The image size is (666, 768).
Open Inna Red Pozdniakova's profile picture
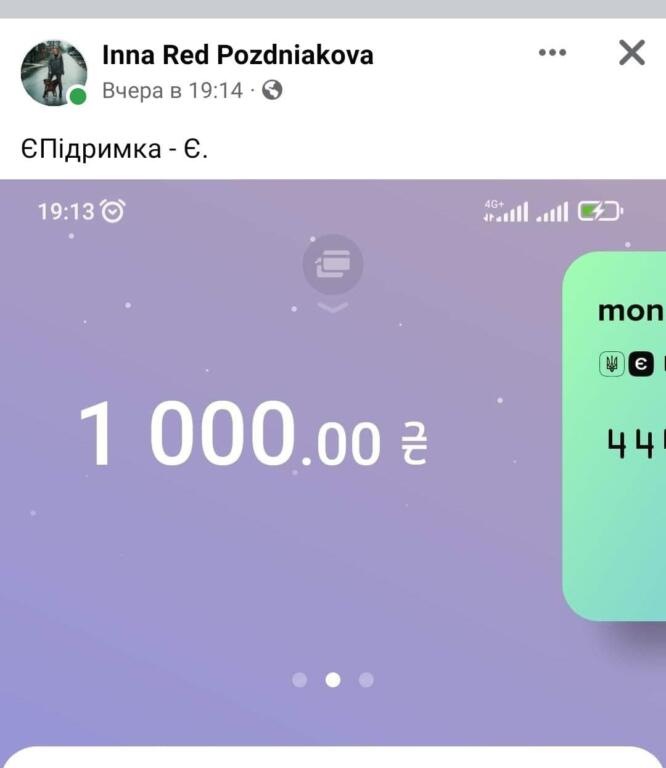coord(53,72)
